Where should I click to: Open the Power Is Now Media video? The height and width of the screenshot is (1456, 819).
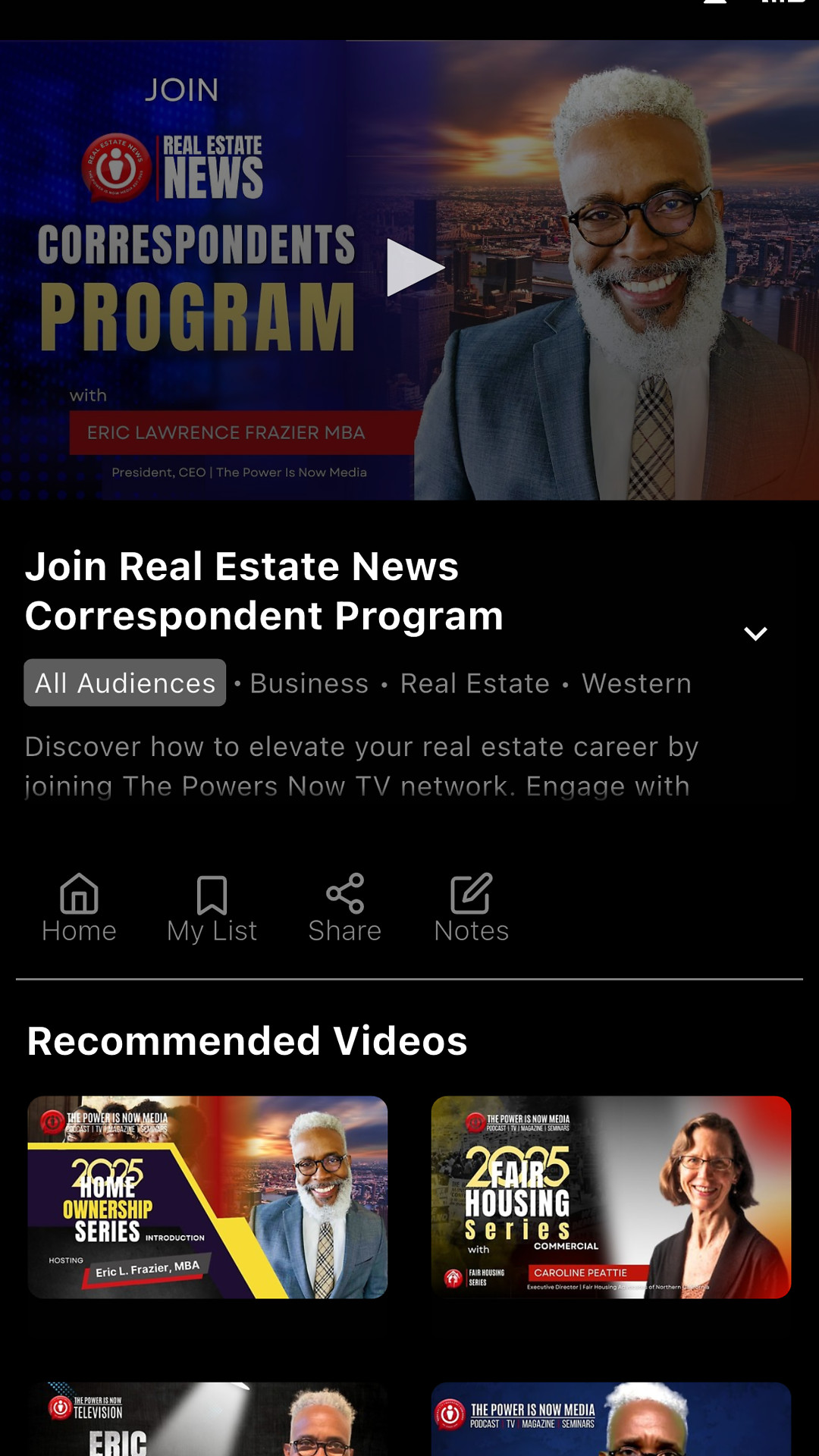coord(610,1420)
